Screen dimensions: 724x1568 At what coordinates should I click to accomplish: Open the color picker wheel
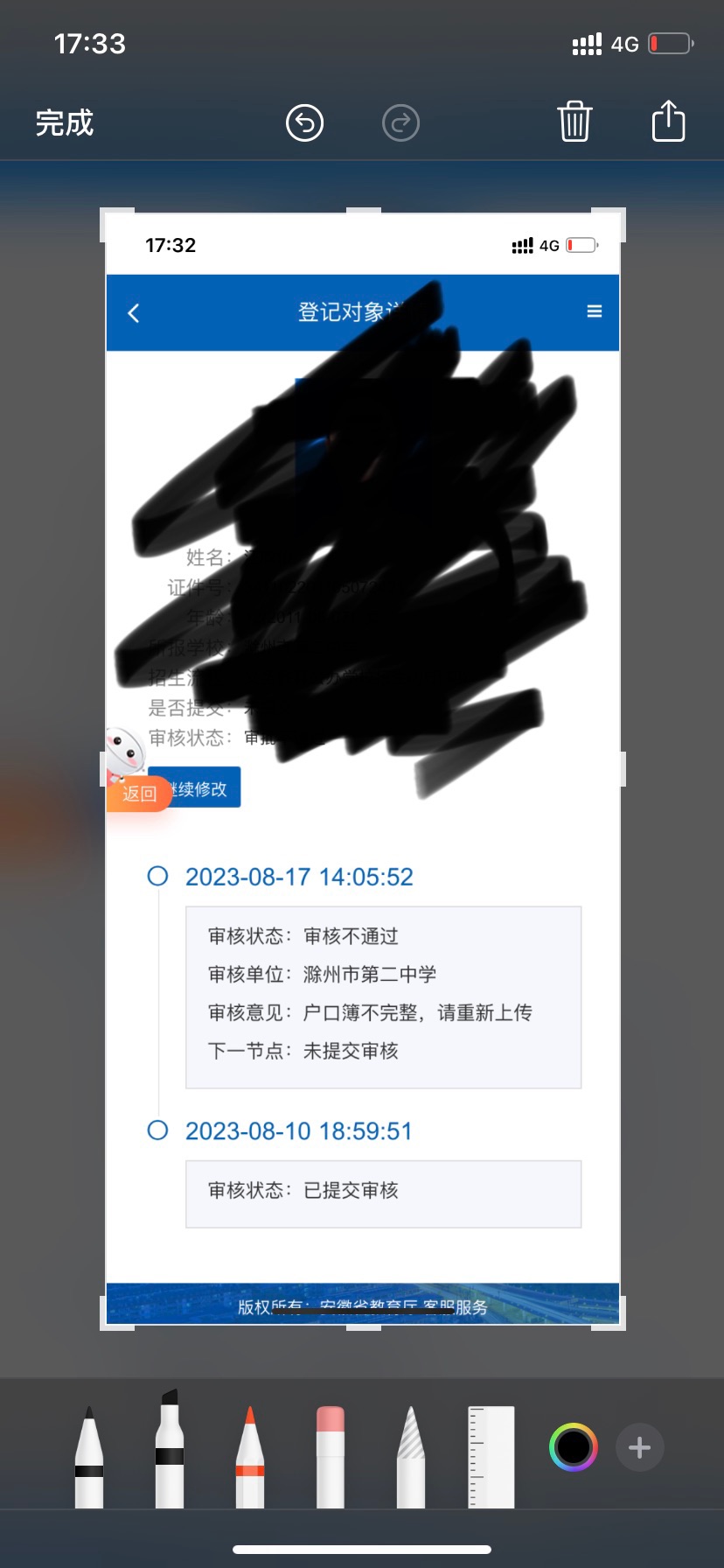point(574,1447)
